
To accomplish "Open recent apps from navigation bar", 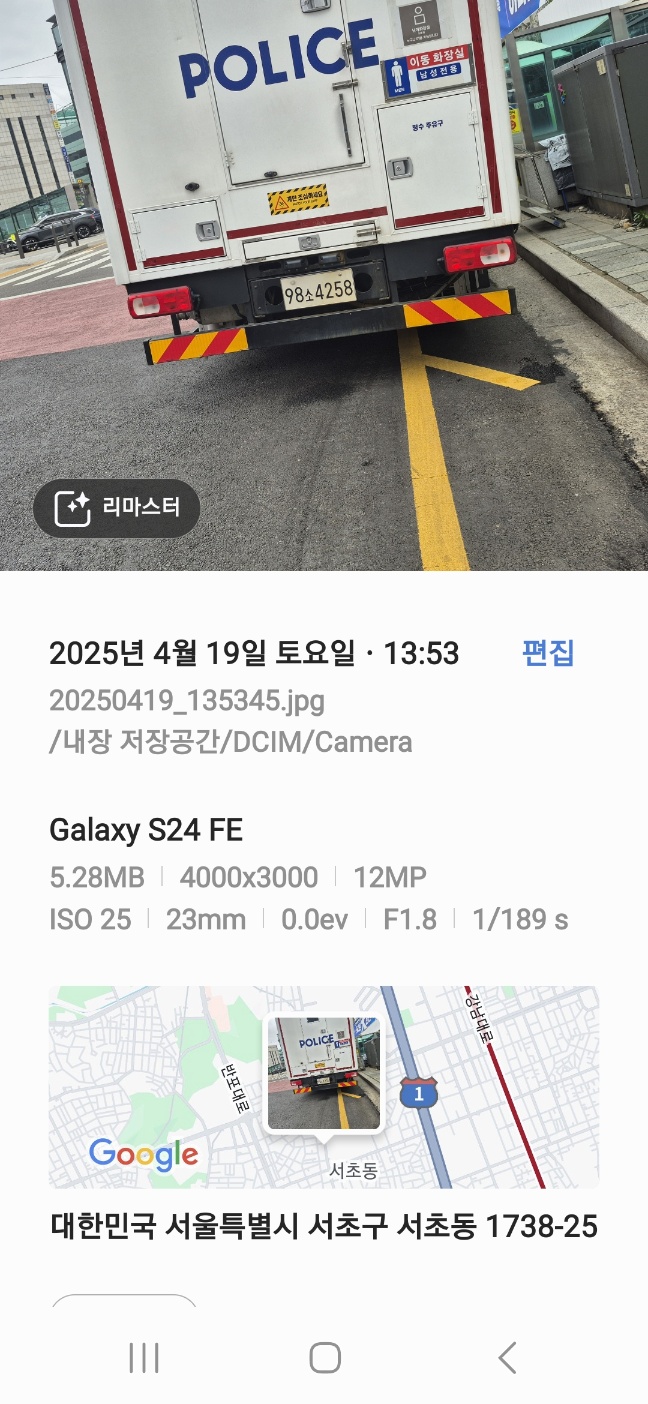I will pos(144,1358).
